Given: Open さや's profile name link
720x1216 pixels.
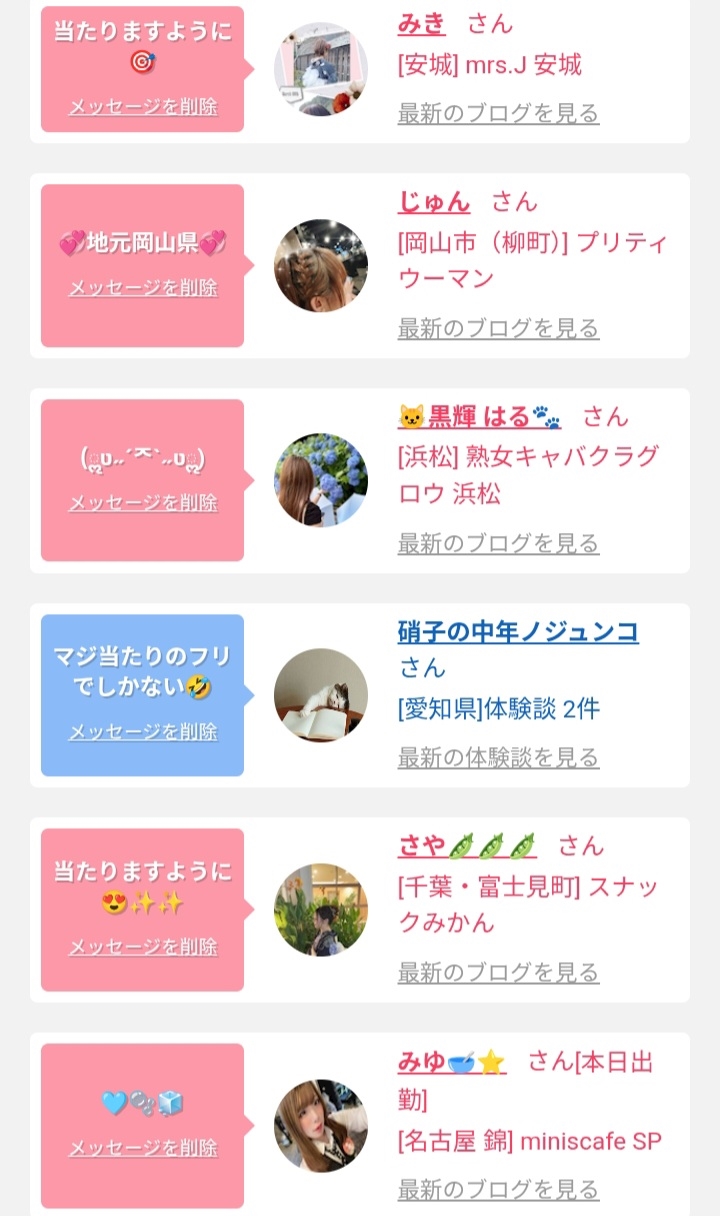Looking at the screenshot, I should point(467,846).
